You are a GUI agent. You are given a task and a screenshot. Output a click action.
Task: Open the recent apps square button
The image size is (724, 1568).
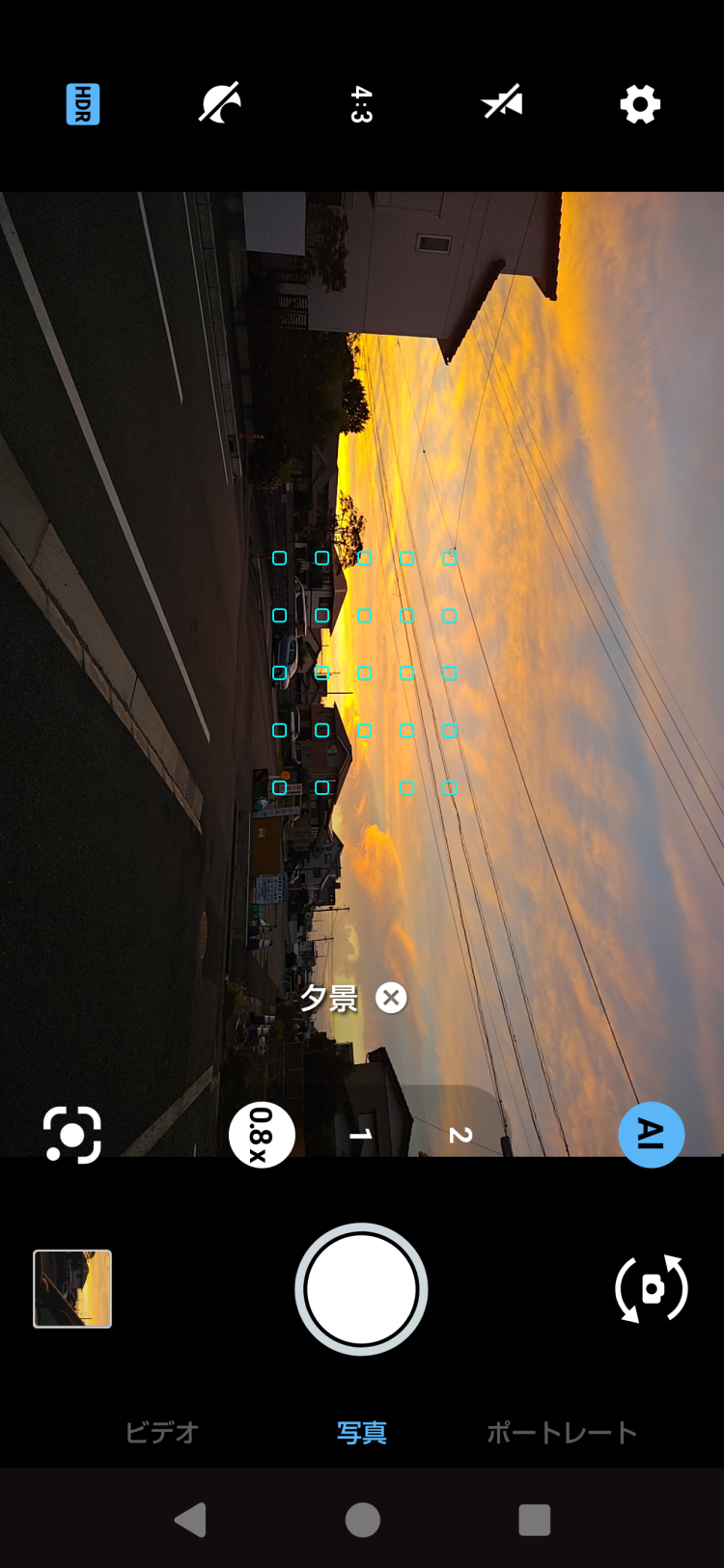coord(534,1520)
